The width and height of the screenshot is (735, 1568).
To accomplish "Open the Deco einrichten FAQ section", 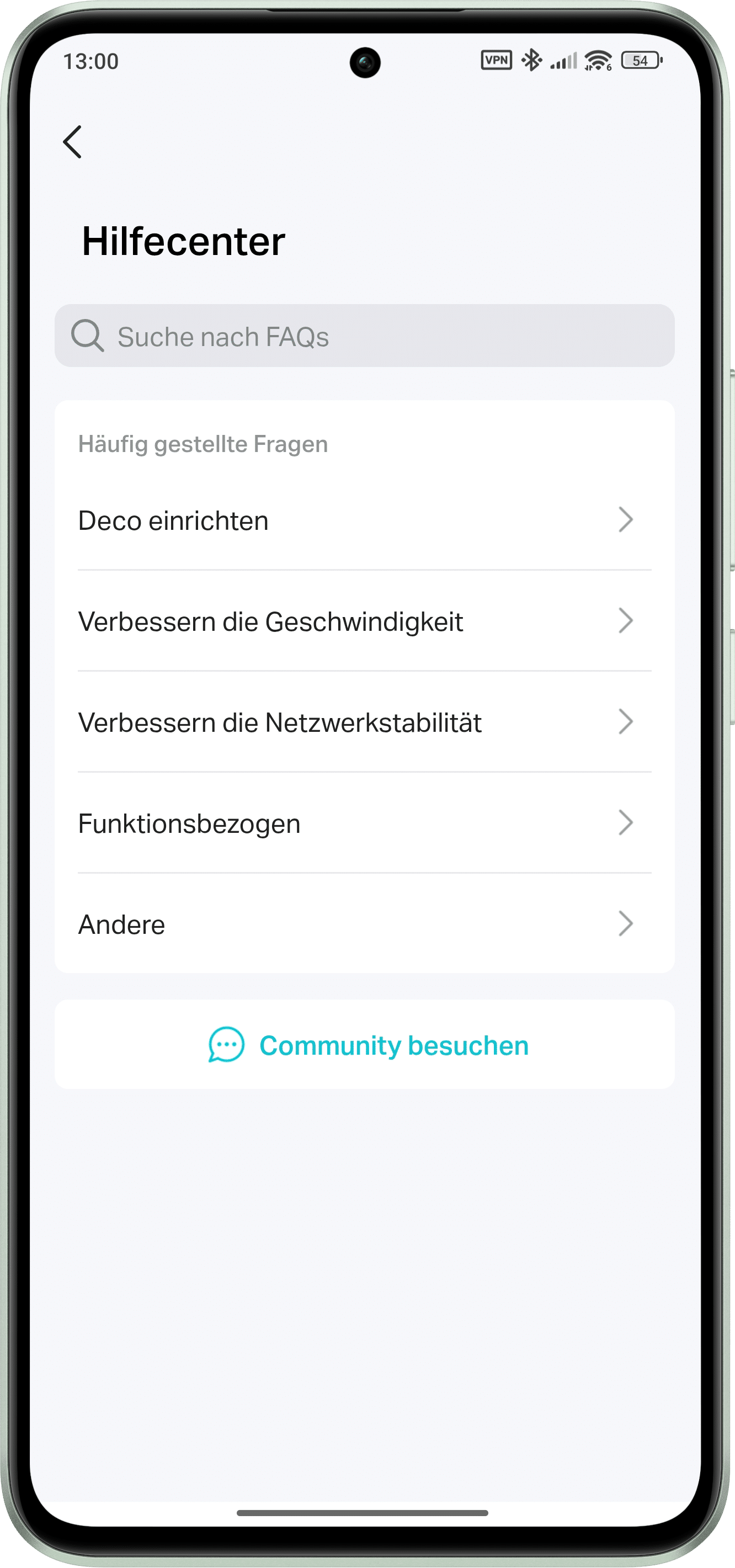I will tap(364, 520).
